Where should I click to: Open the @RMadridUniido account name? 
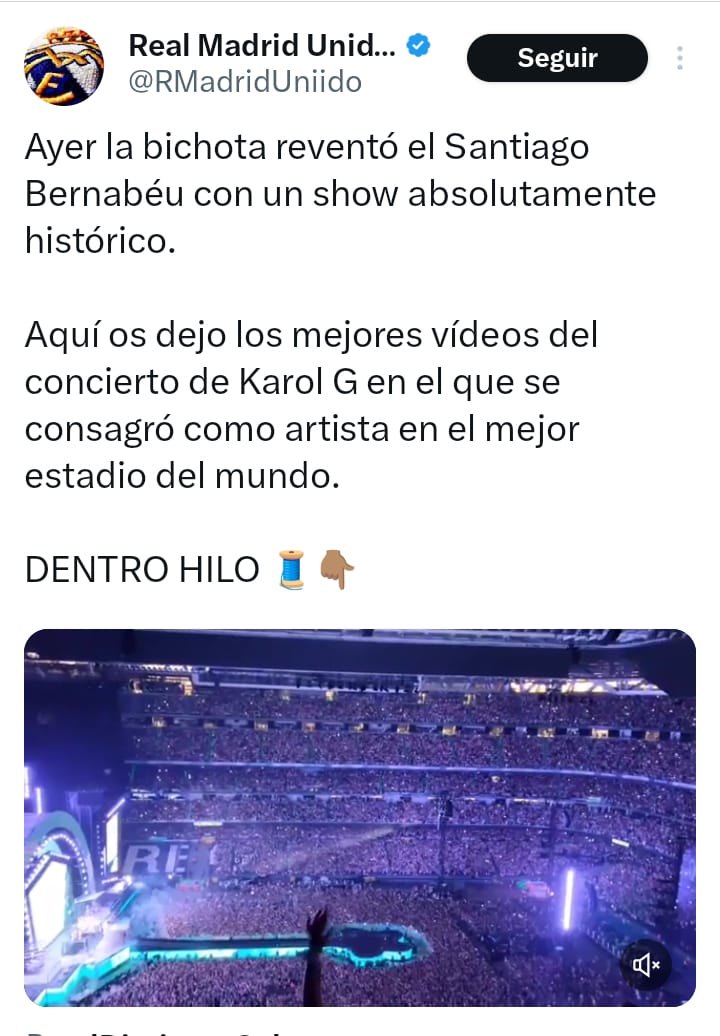point(244,82)
